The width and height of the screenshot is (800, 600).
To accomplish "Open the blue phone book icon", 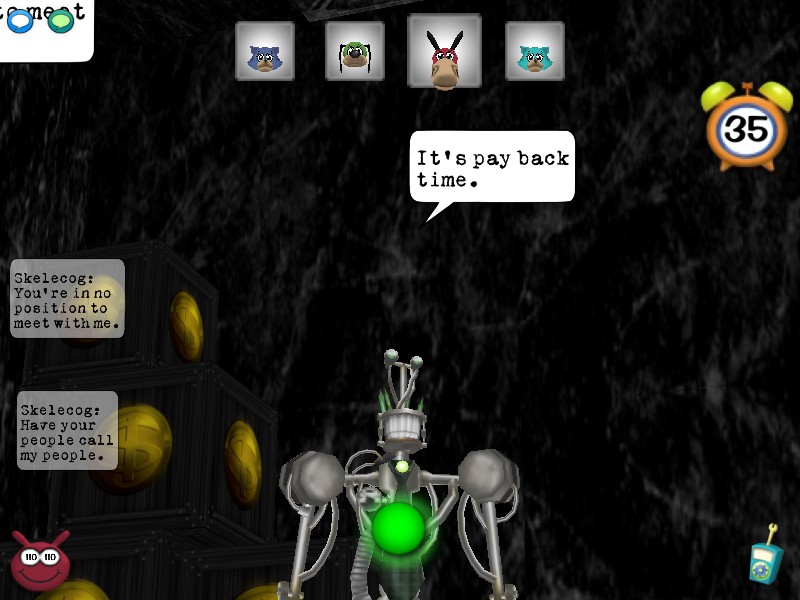I will (763, 558).
